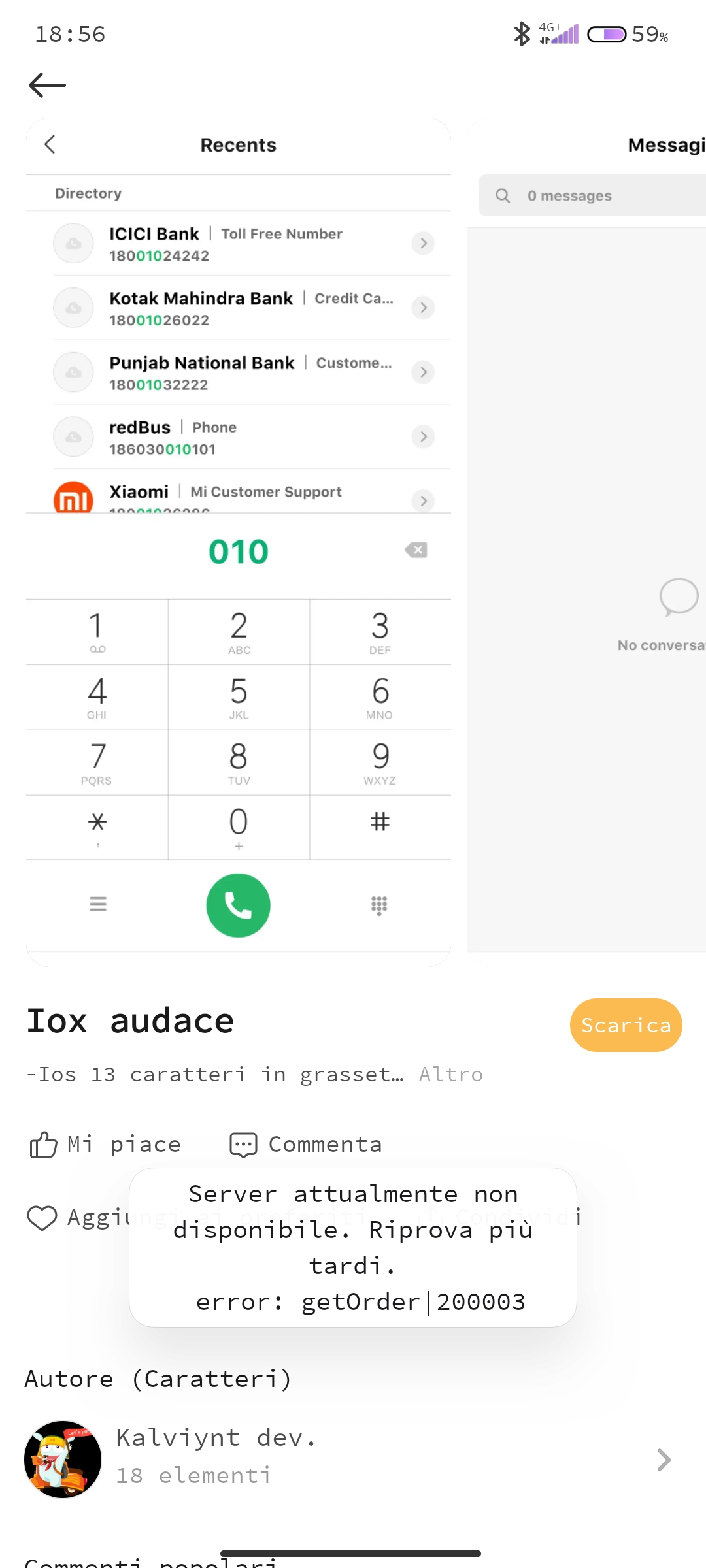
Task: Open the dialer preview image full screen
Action: pos(239,542)
